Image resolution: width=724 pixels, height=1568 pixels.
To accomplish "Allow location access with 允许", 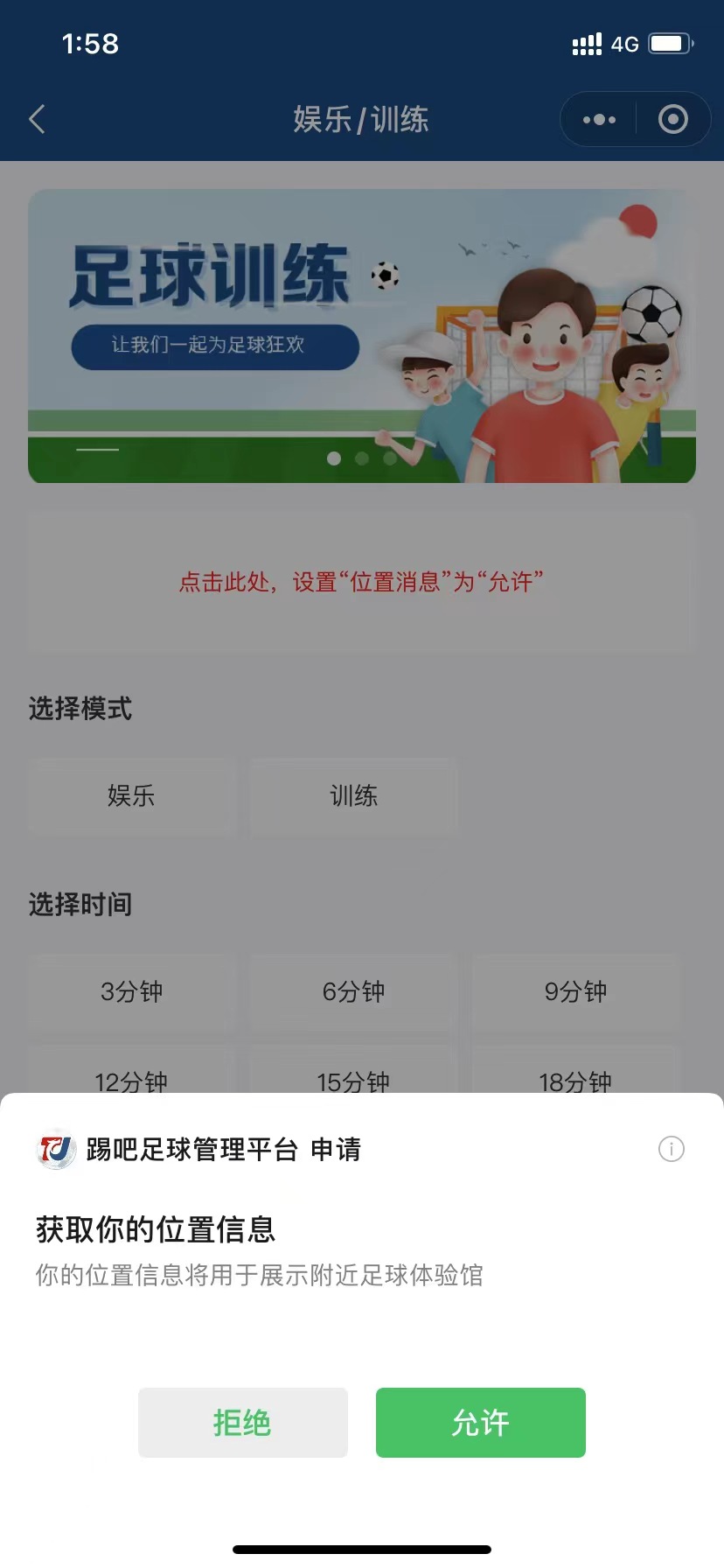I will pyautogui.click(x=480, y=1422).
